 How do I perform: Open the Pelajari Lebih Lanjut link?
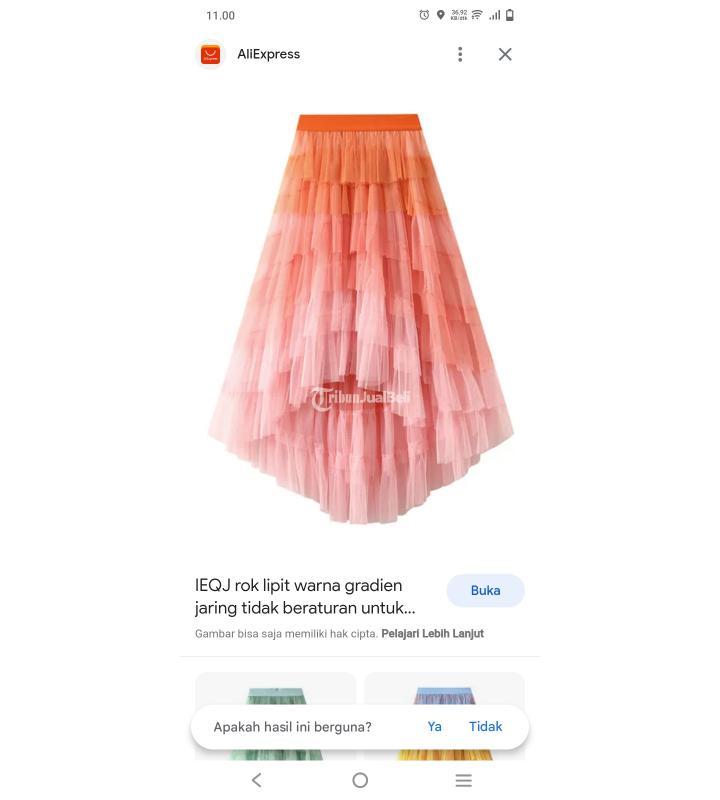coord(432,634)
